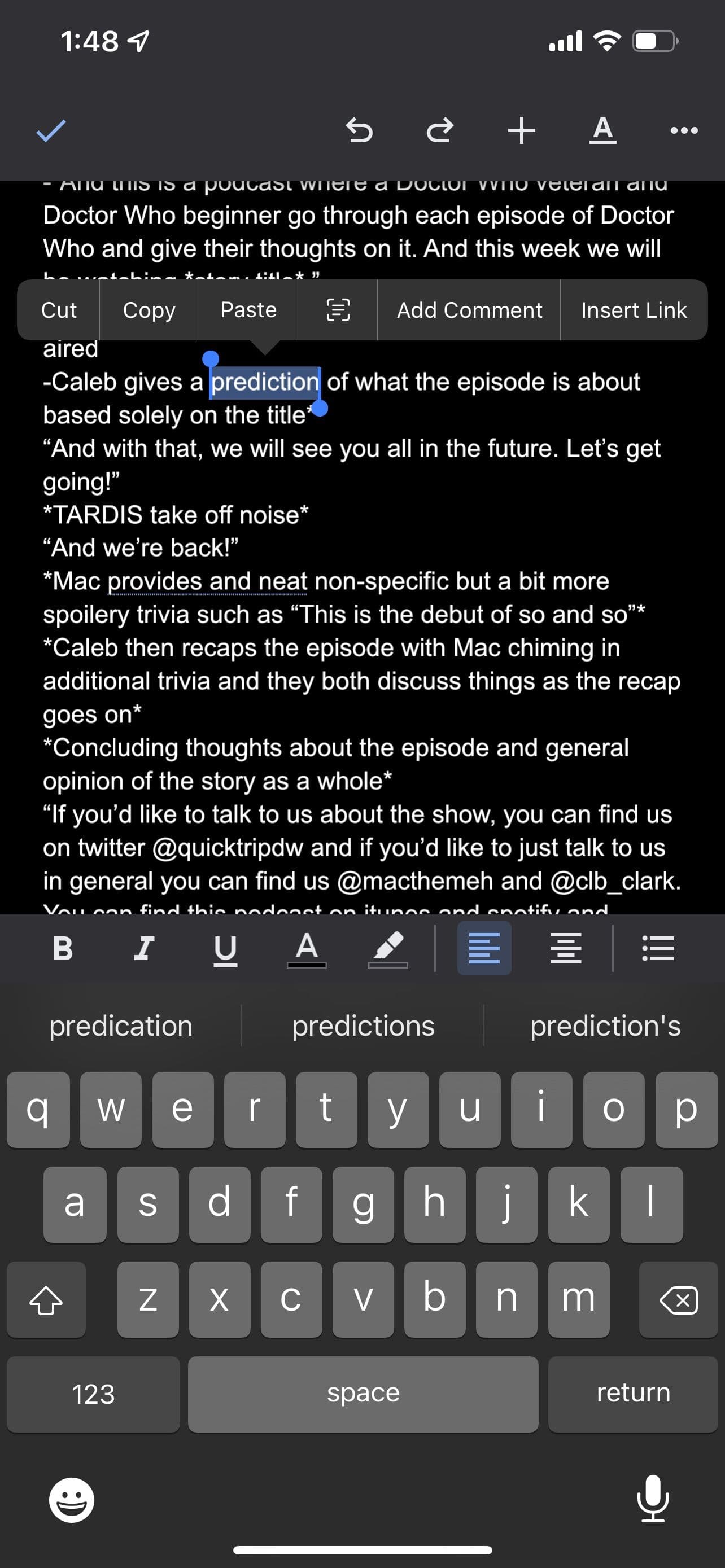The height and width of the screenshot is (1568, 725).
Task: Apply italic formatting
Action: click(x=143, y=948)
